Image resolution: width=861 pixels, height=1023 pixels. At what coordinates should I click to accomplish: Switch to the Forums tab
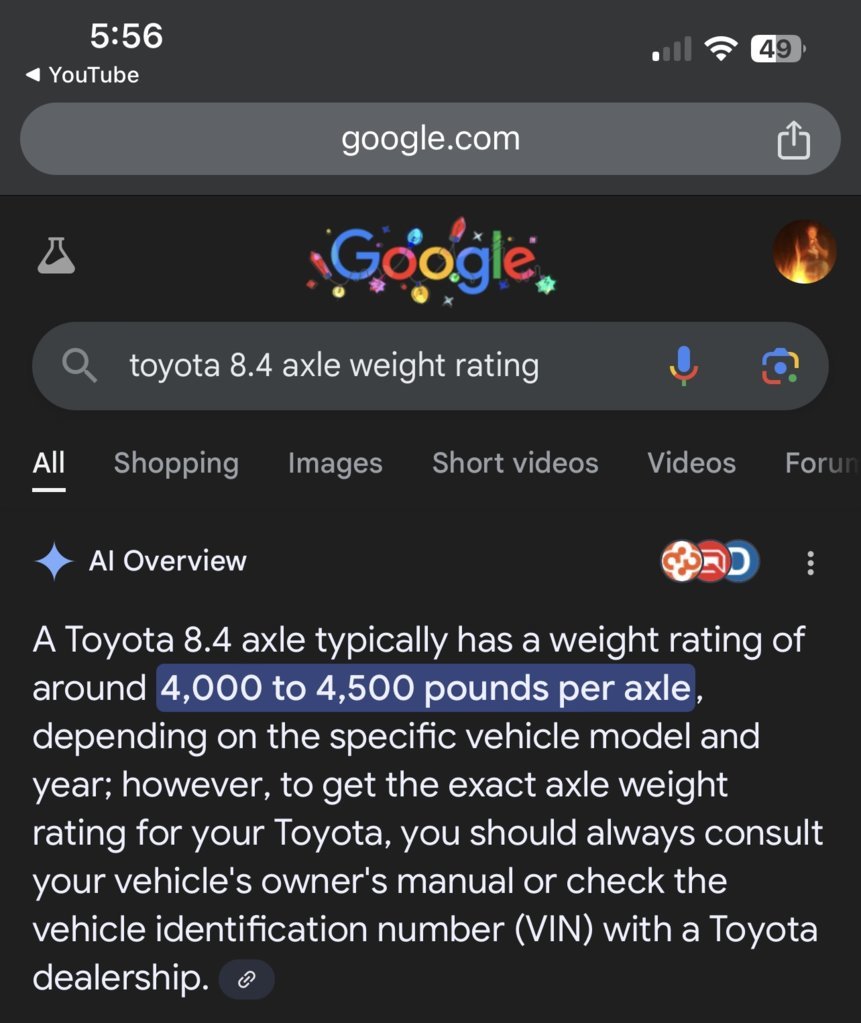point(822,463)
